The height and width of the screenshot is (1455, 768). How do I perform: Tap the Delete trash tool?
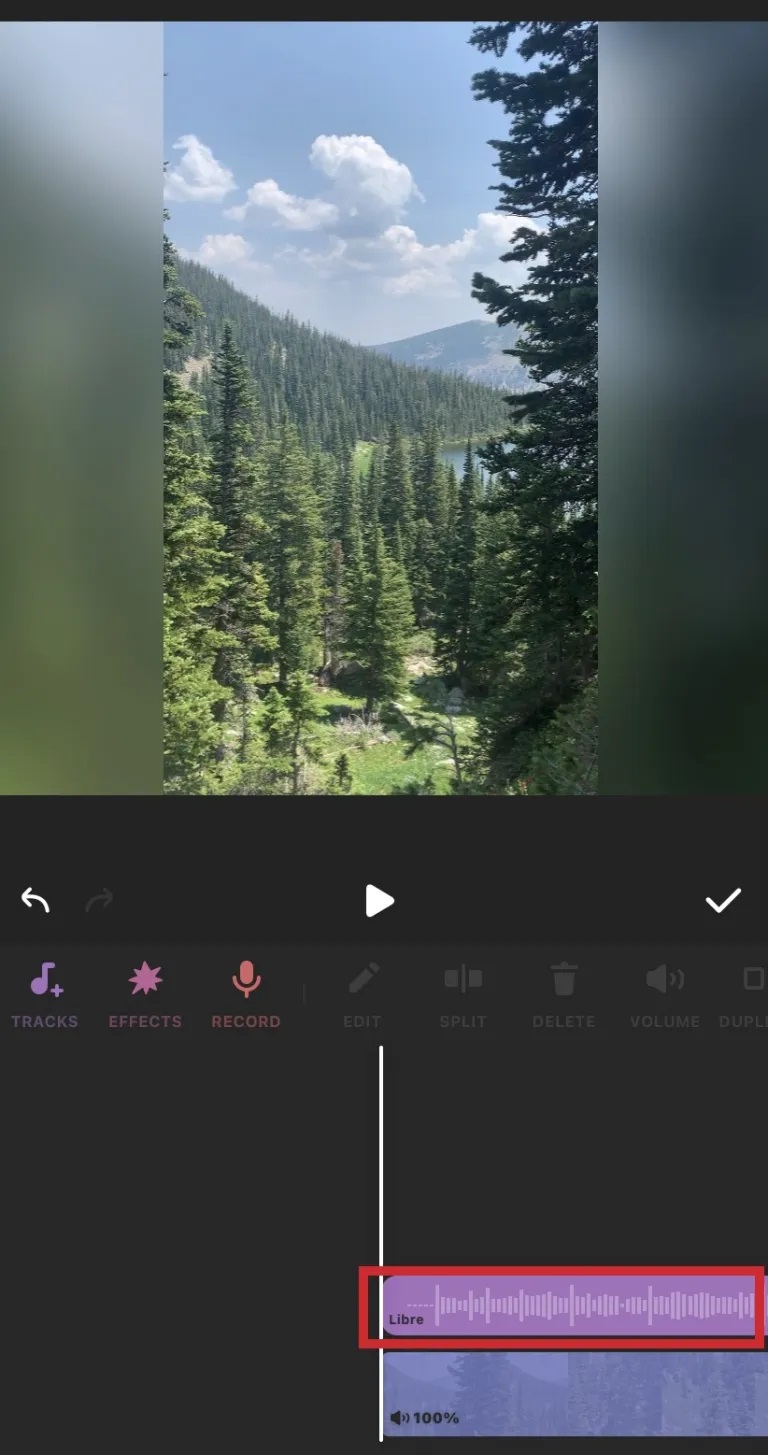coord(564,995)
